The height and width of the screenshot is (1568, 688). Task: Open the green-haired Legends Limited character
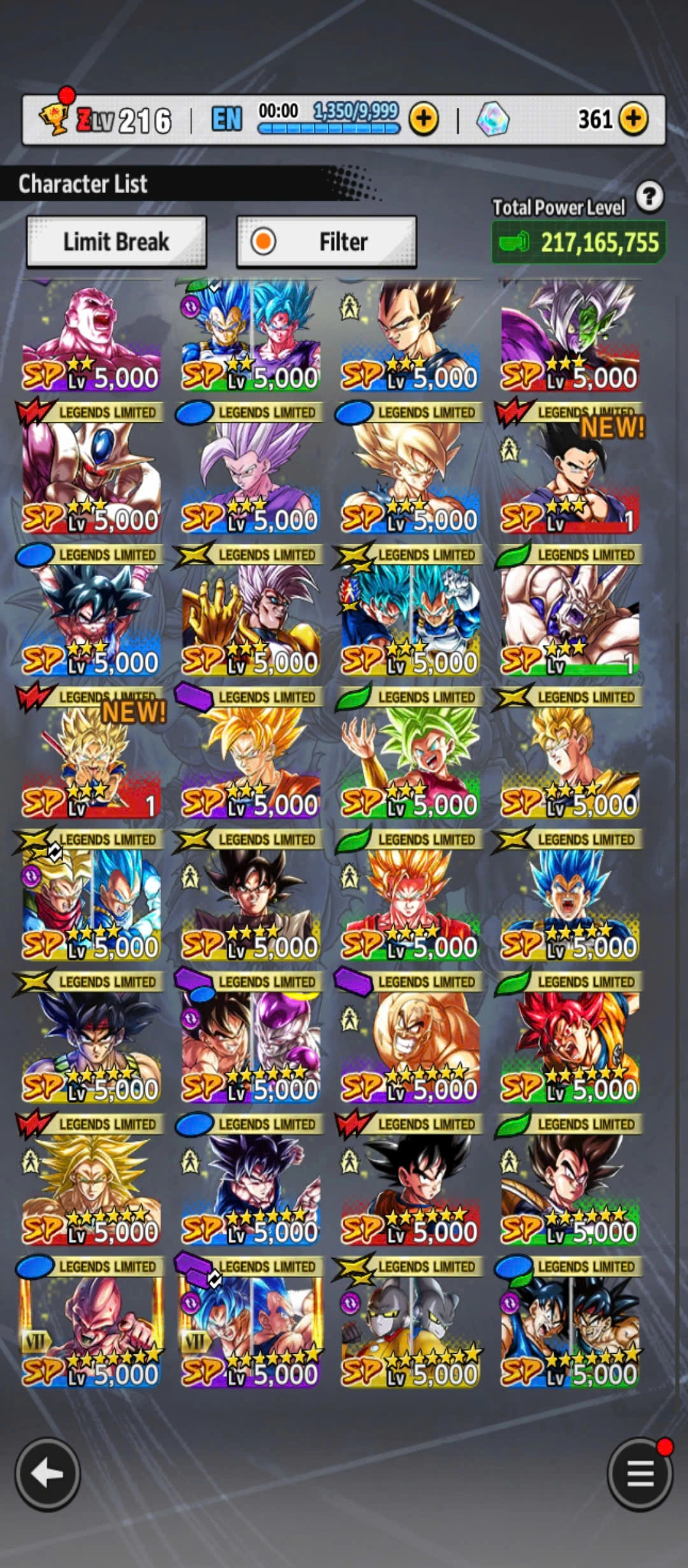(x=410, y=756)
